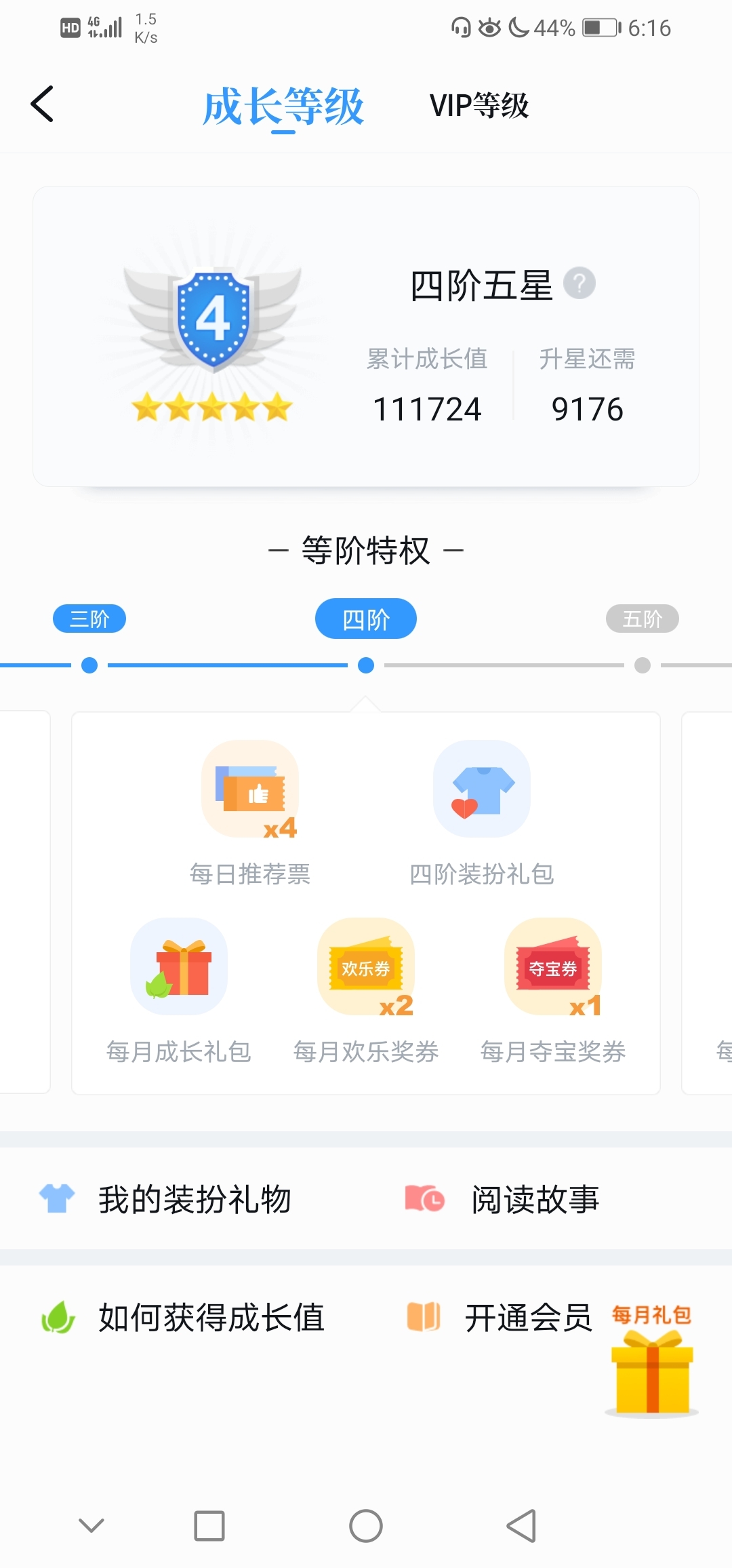This screenshot has width=732, height=1568.
Task: Open the 每月夺宝奖券 privilege
Action: (553, 990)
